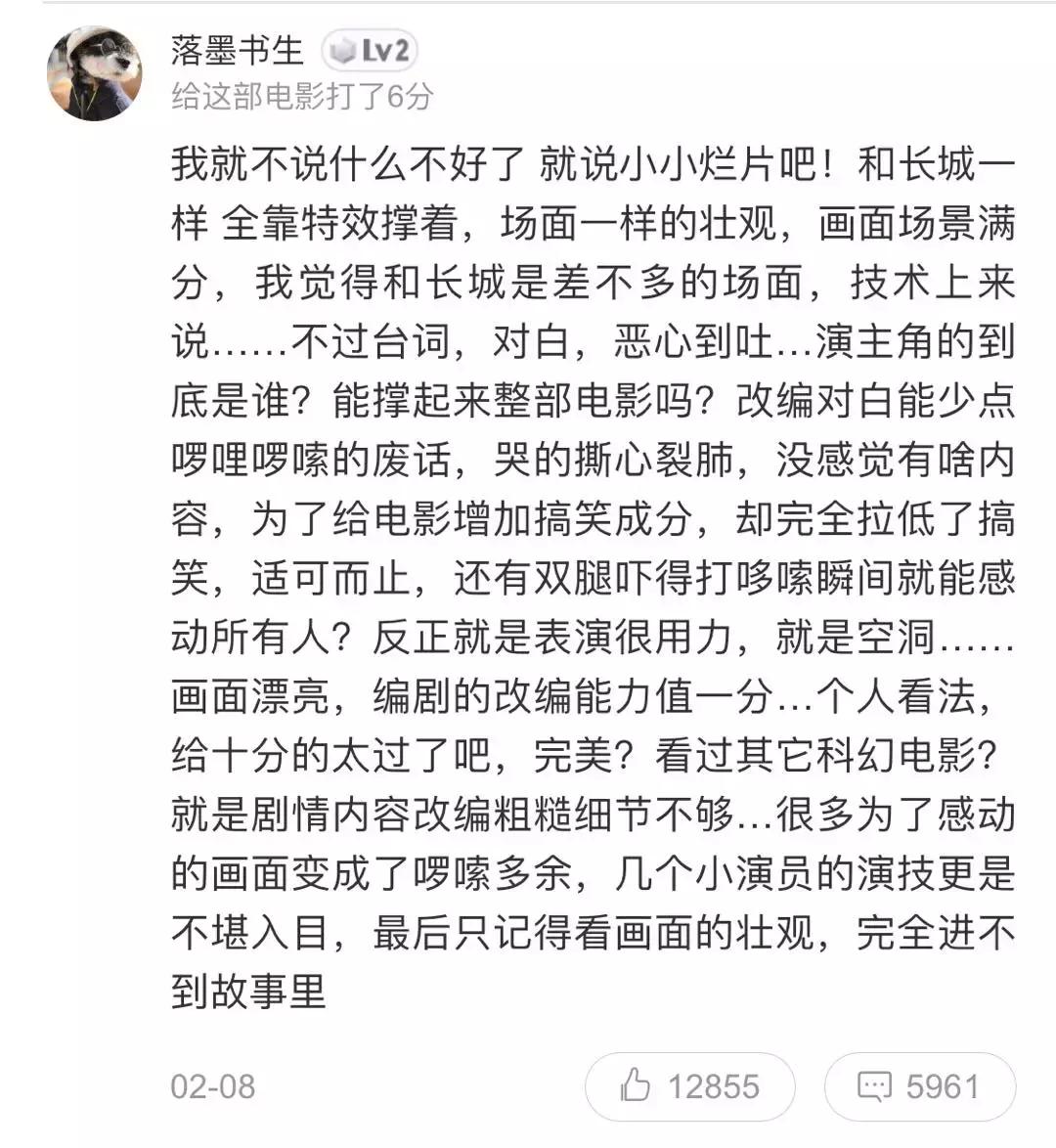The width and height of the screenshot is (1056, 1148).
Task: Click the last line 到故事里 of the review
Action: (251, 990)
